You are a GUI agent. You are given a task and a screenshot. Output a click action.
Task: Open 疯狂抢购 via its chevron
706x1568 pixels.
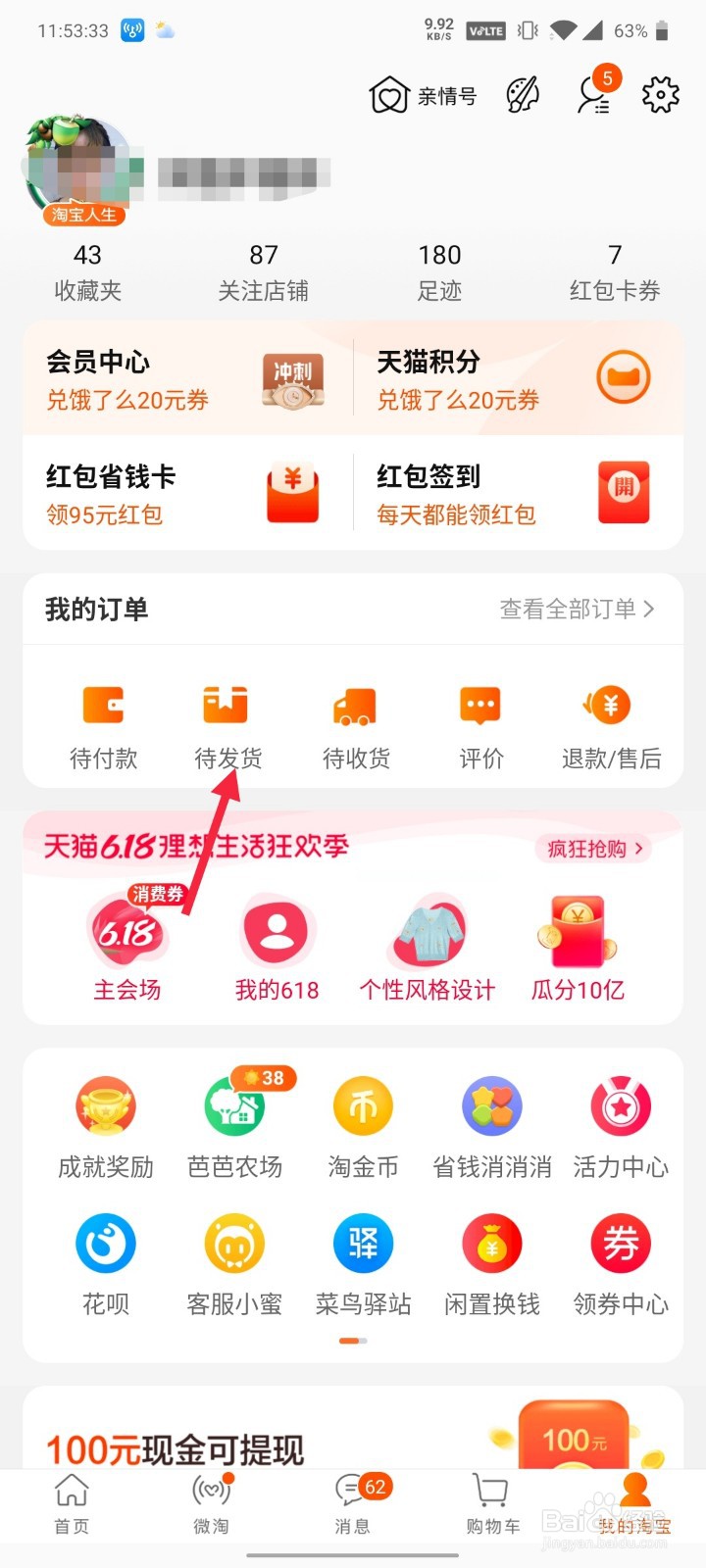(x=591, y=849)
